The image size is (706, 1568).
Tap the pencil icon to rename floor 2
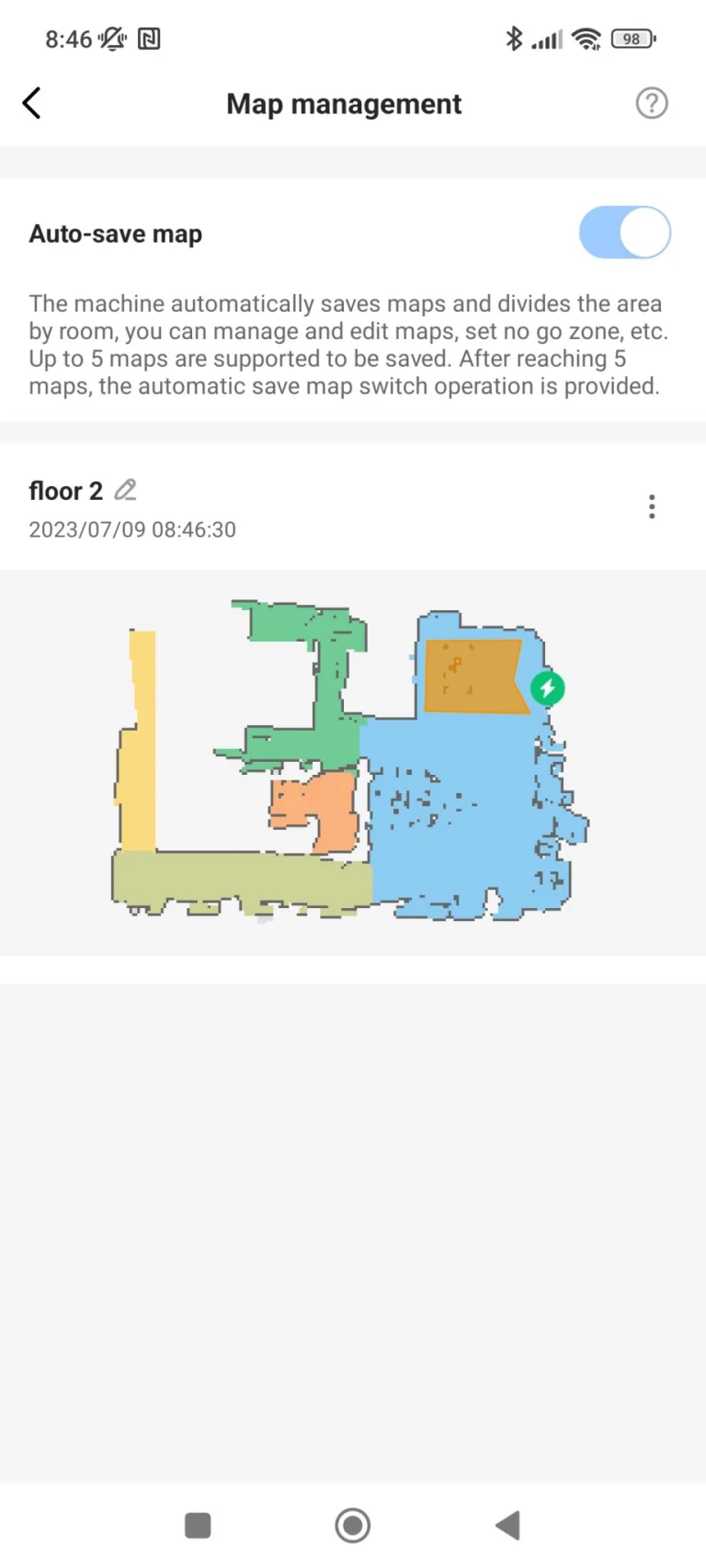click(124, 490)
